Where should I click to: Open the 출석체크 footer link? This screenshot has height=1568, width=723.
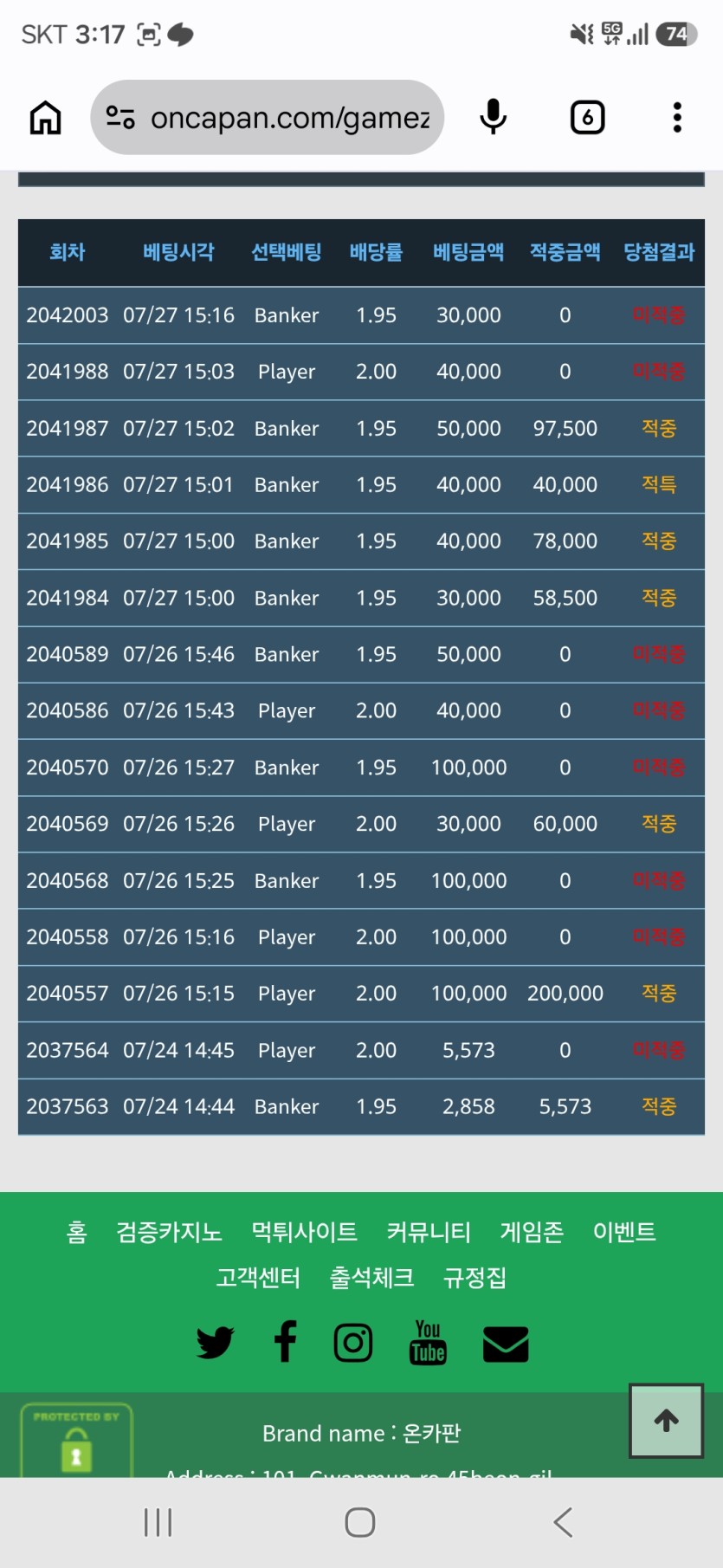[372, 1278]
